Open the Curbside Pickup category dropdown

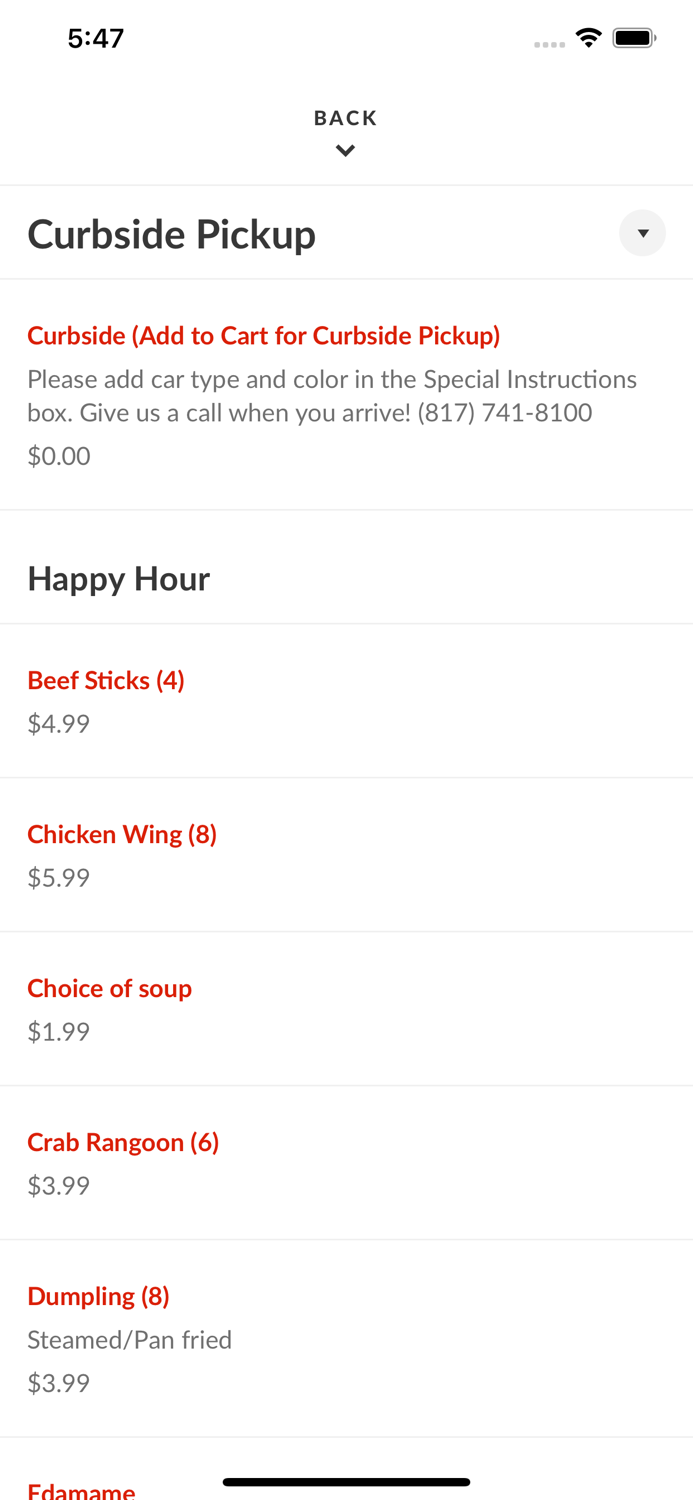coord(642,234)
